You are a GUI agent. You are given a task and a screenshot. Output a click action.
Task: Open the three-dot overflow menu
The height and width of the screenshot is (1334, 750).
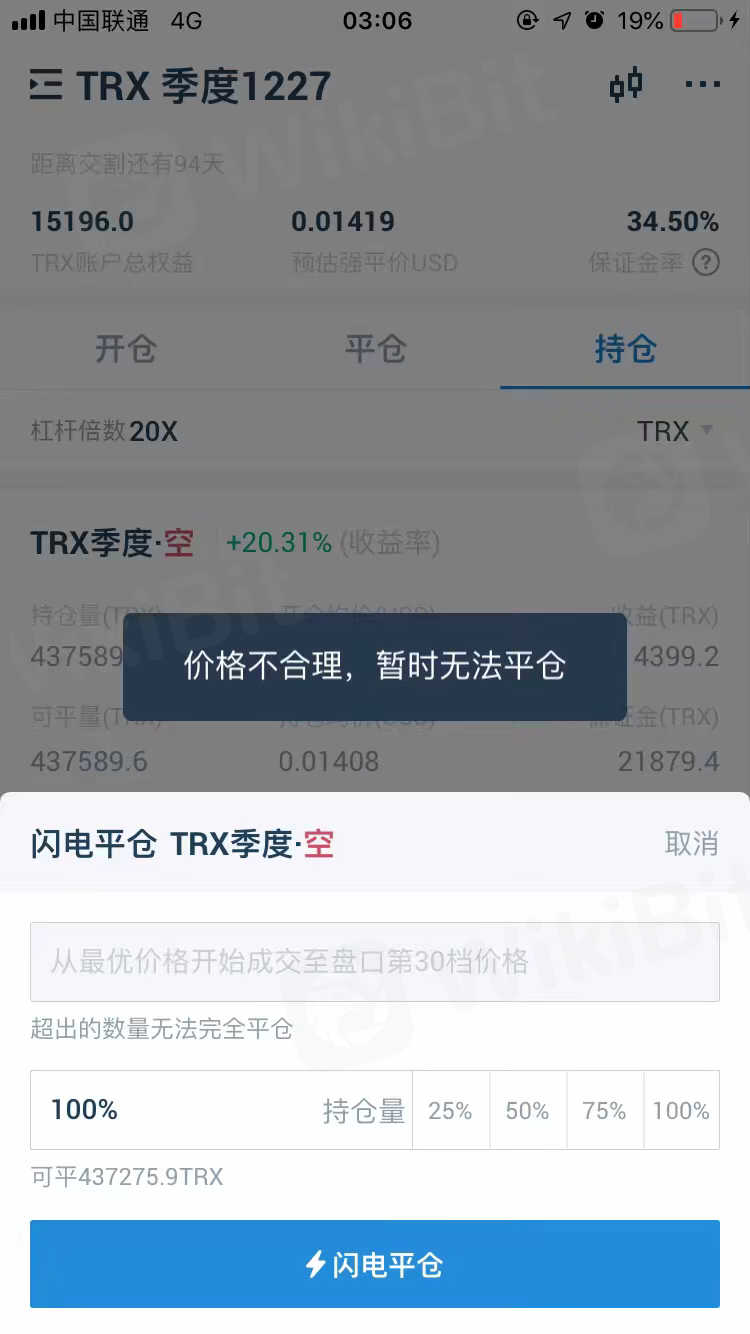702,86
